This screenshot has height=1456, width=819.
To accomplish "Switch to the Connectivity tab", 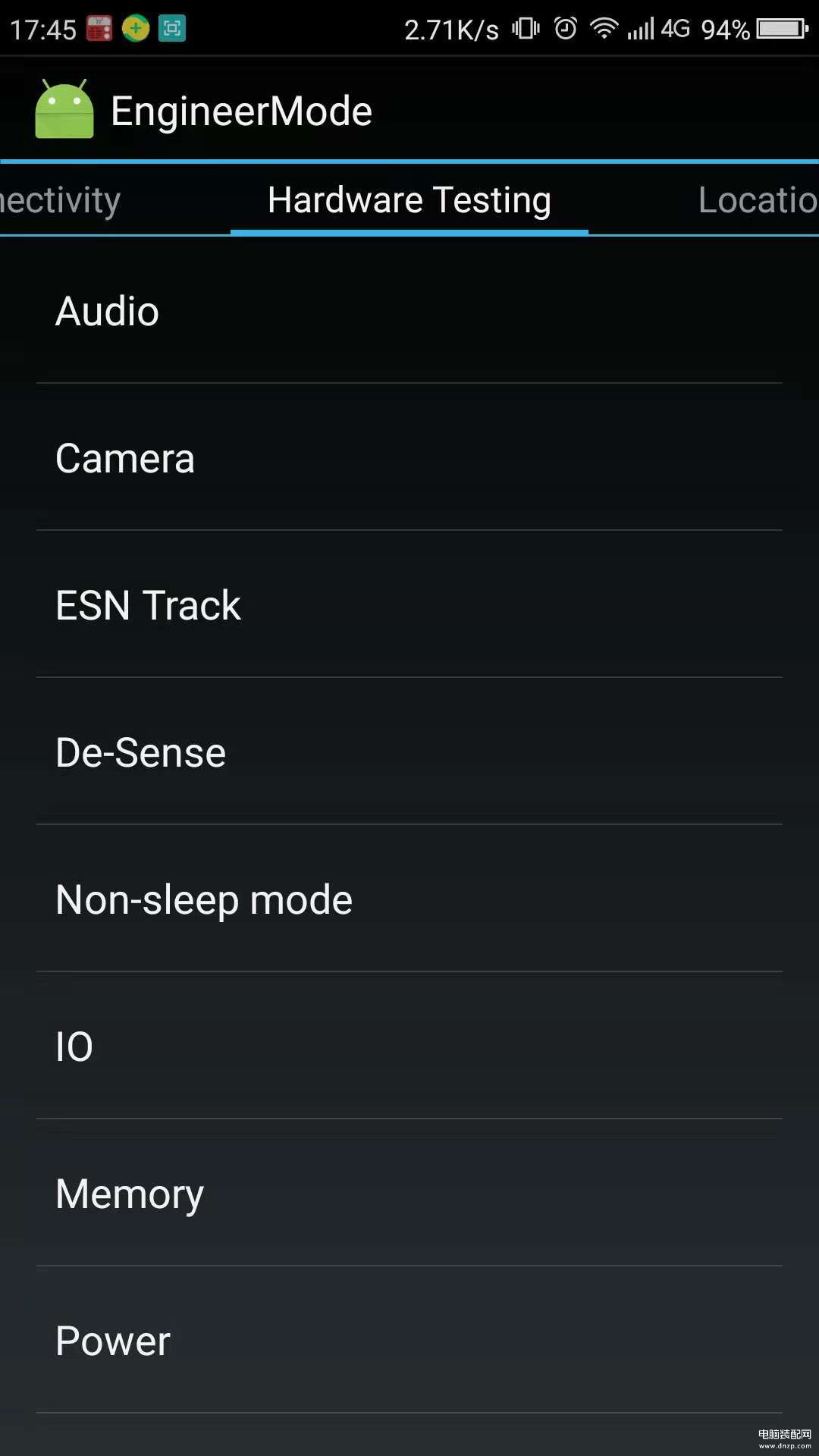I will 61,200.
